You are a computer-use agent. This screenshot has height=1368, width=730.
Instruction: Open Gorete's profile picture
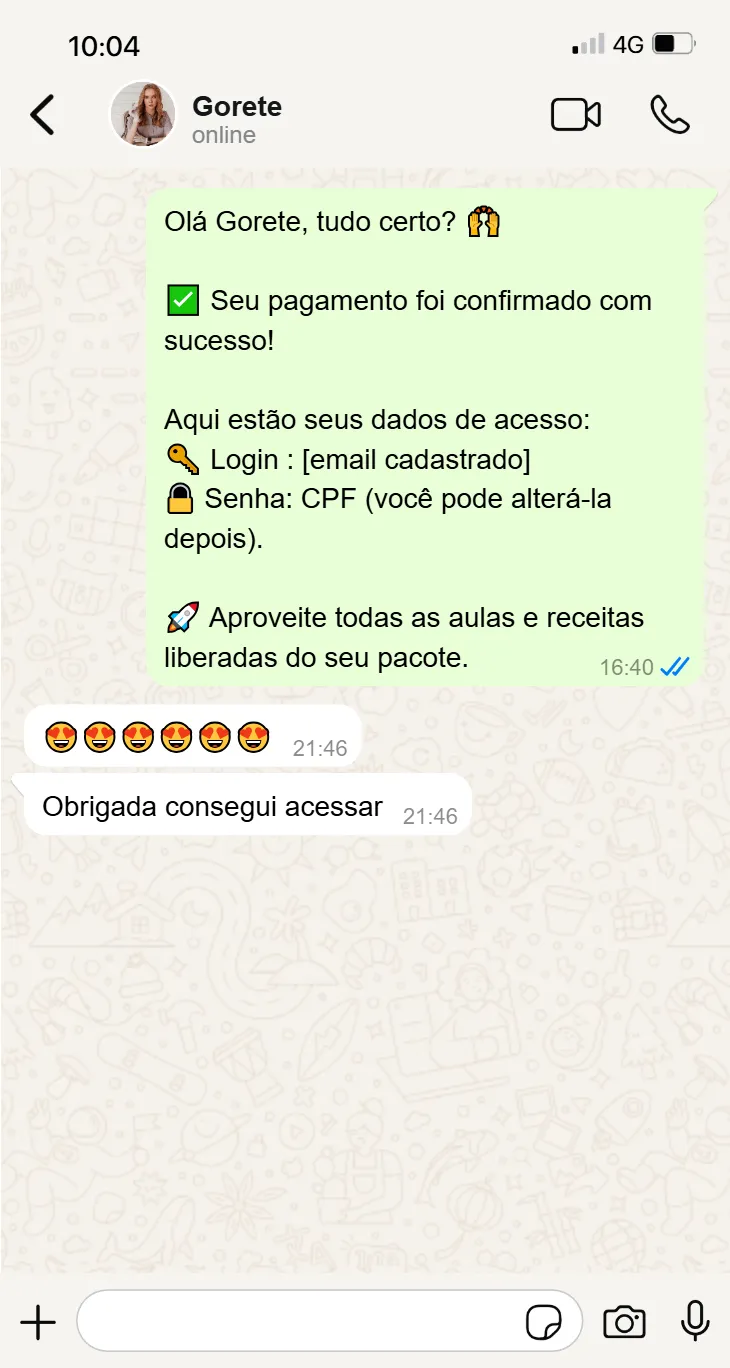click(x=142, y=114)
